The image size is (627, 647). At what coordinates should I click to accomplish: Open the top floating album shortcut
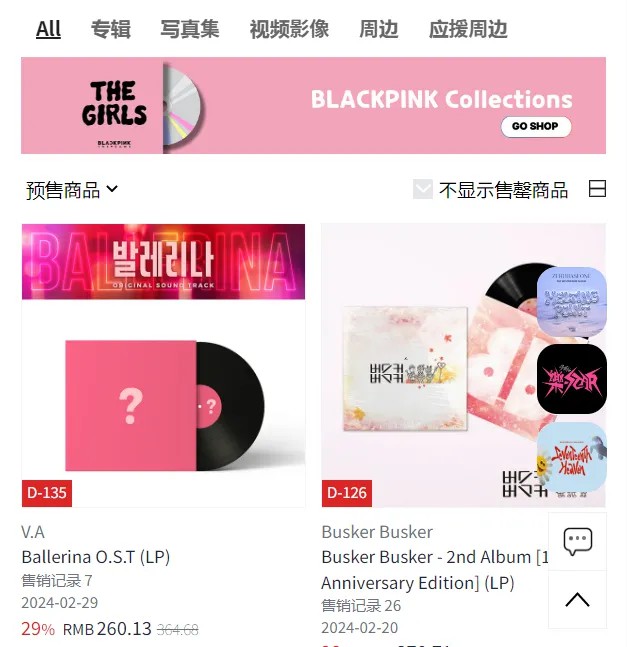coord(572,301)
